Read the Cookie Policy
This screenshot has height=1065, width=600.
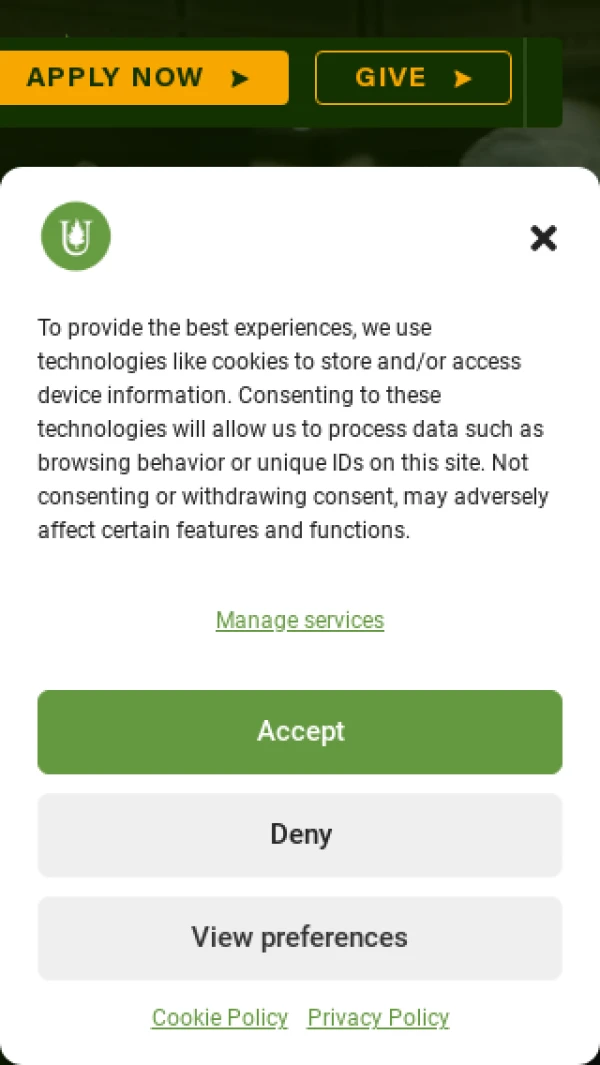(x=220, y=1017)
